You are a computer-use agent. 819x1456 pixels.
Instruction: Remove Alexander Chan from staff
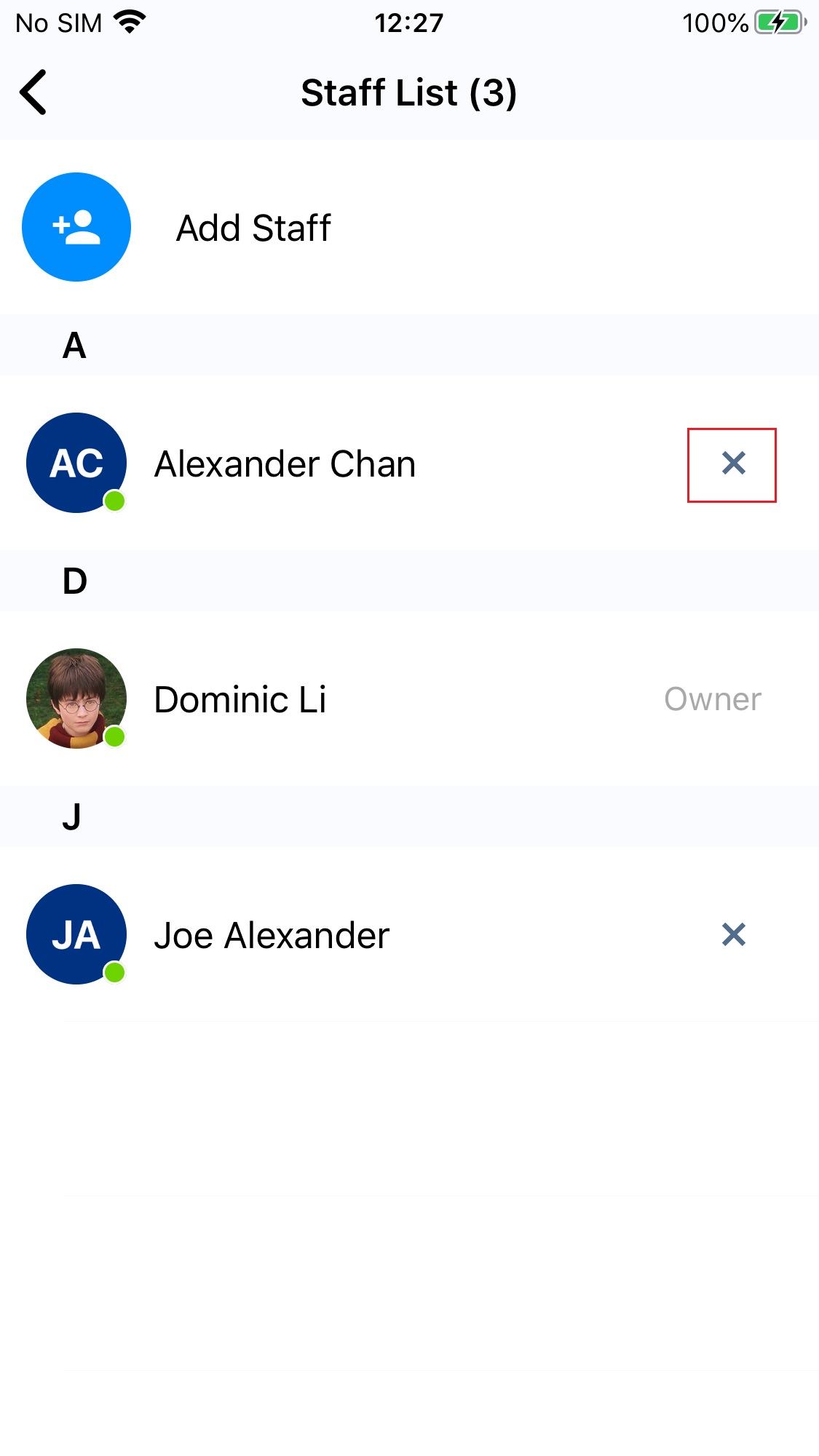[733, 463]
